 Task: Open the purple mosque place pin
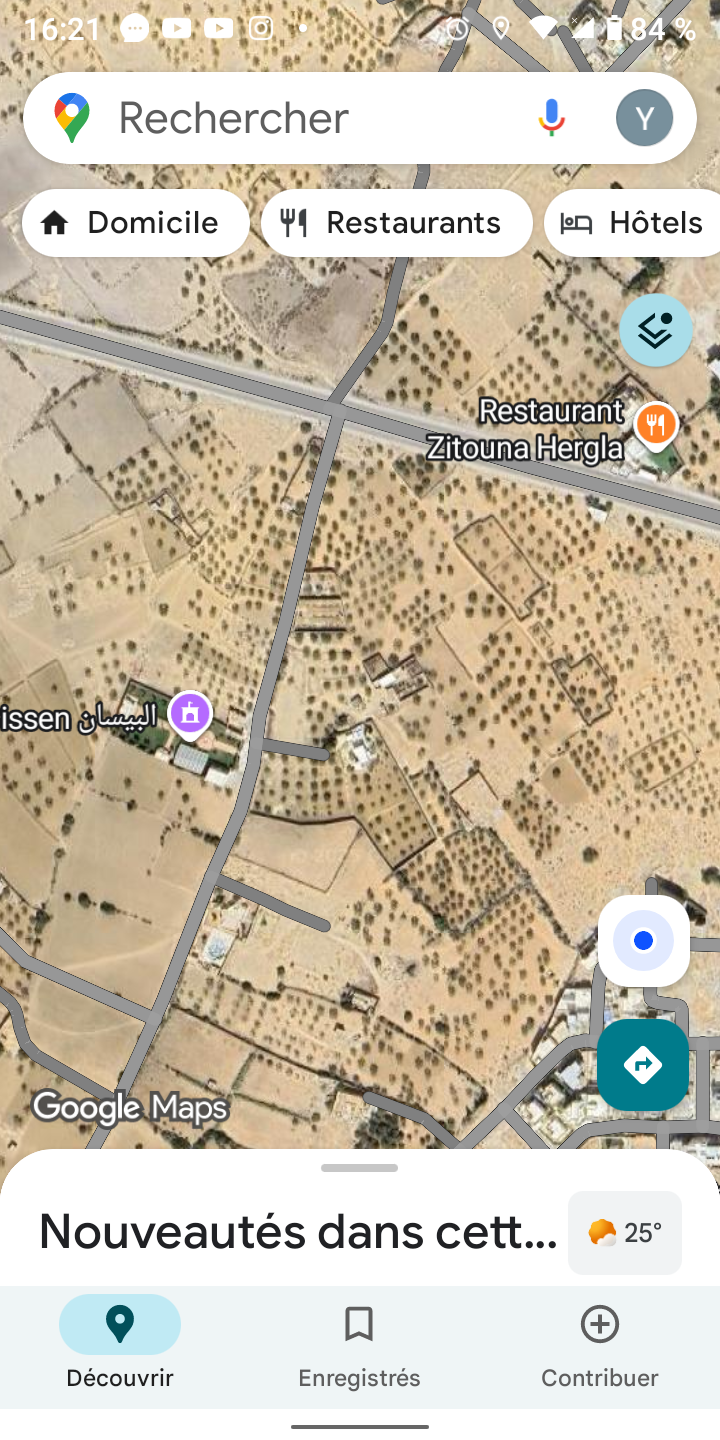point(190,714)
